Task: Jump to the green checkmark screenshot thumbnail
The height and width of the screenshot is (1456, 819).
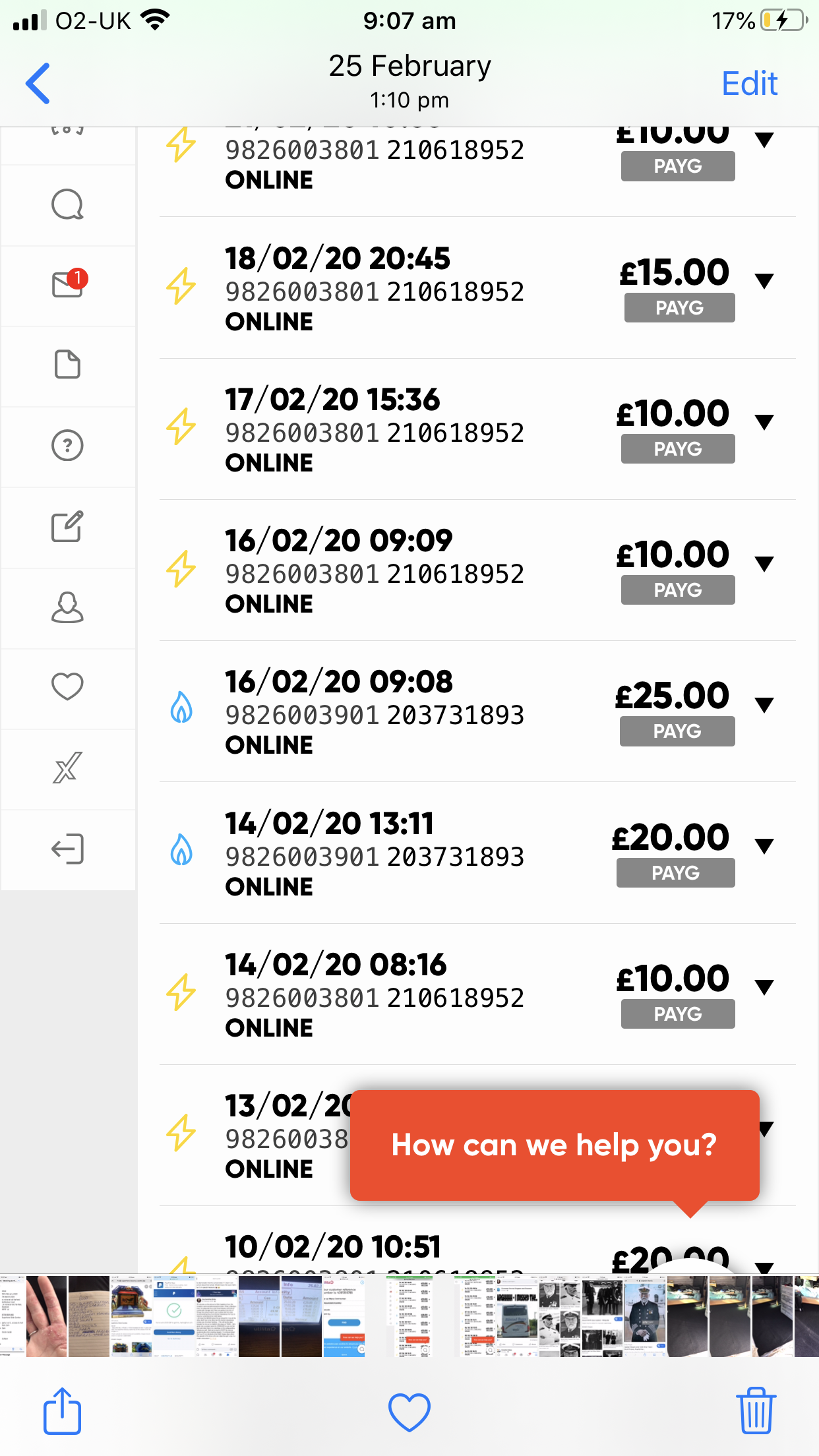Action: 174,1316
